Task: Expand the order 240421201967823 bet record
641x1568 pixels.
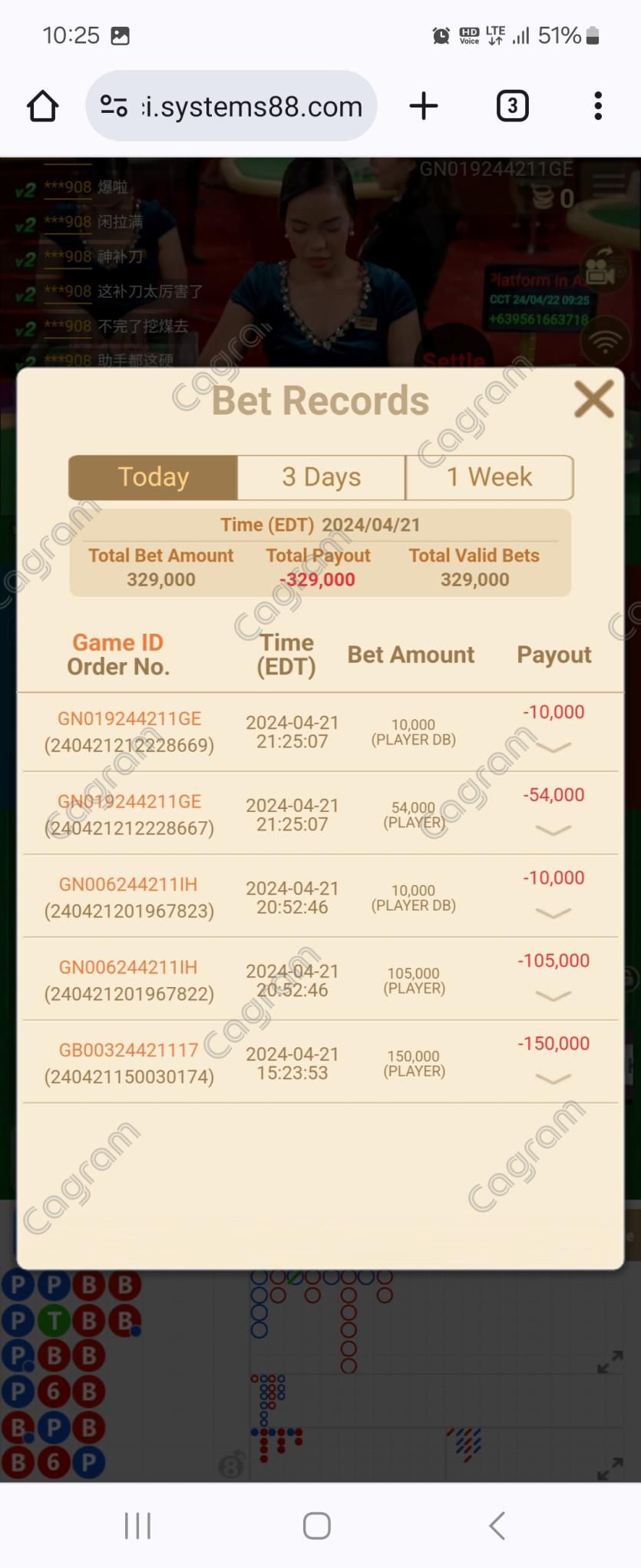Action: click(x=553, y=913)
